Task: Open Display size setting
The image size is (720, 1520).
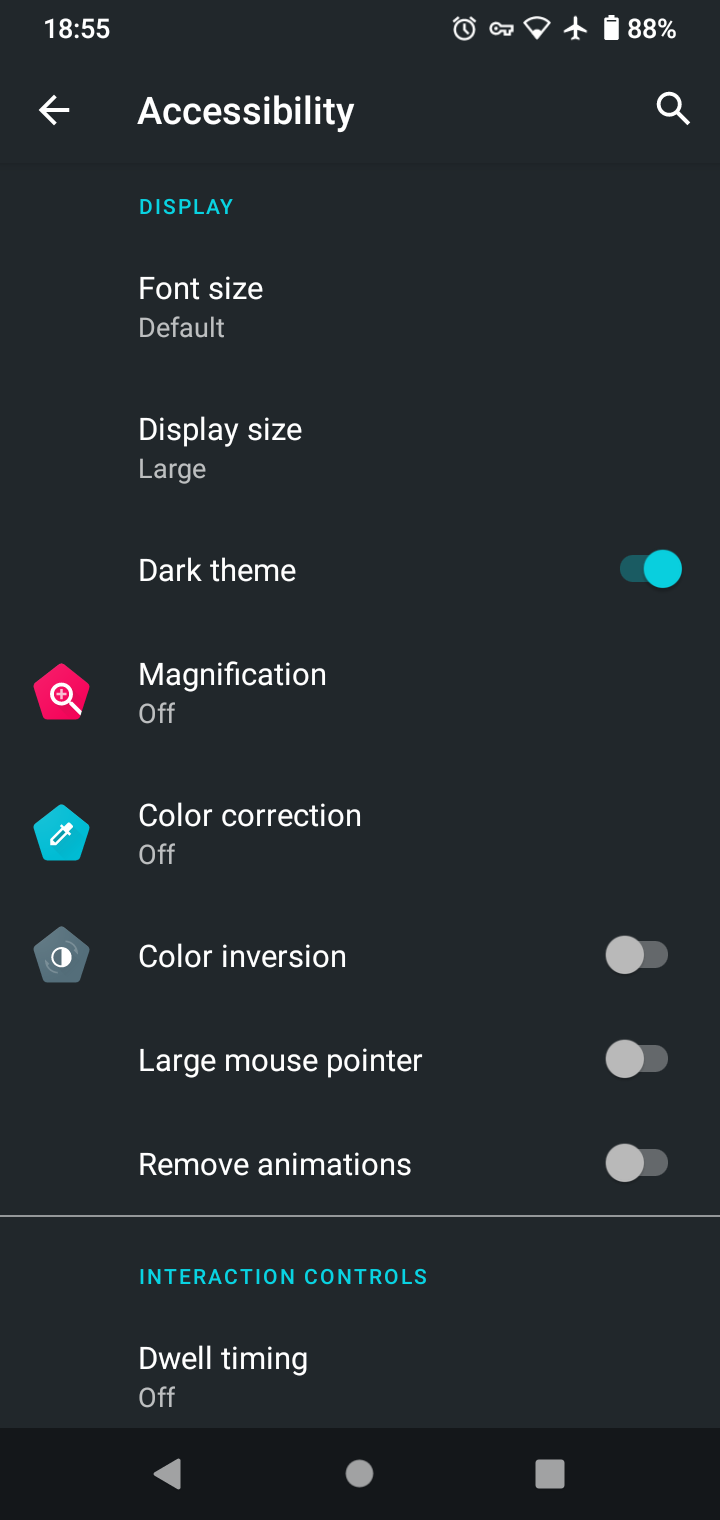Action: tap(220, 447)
